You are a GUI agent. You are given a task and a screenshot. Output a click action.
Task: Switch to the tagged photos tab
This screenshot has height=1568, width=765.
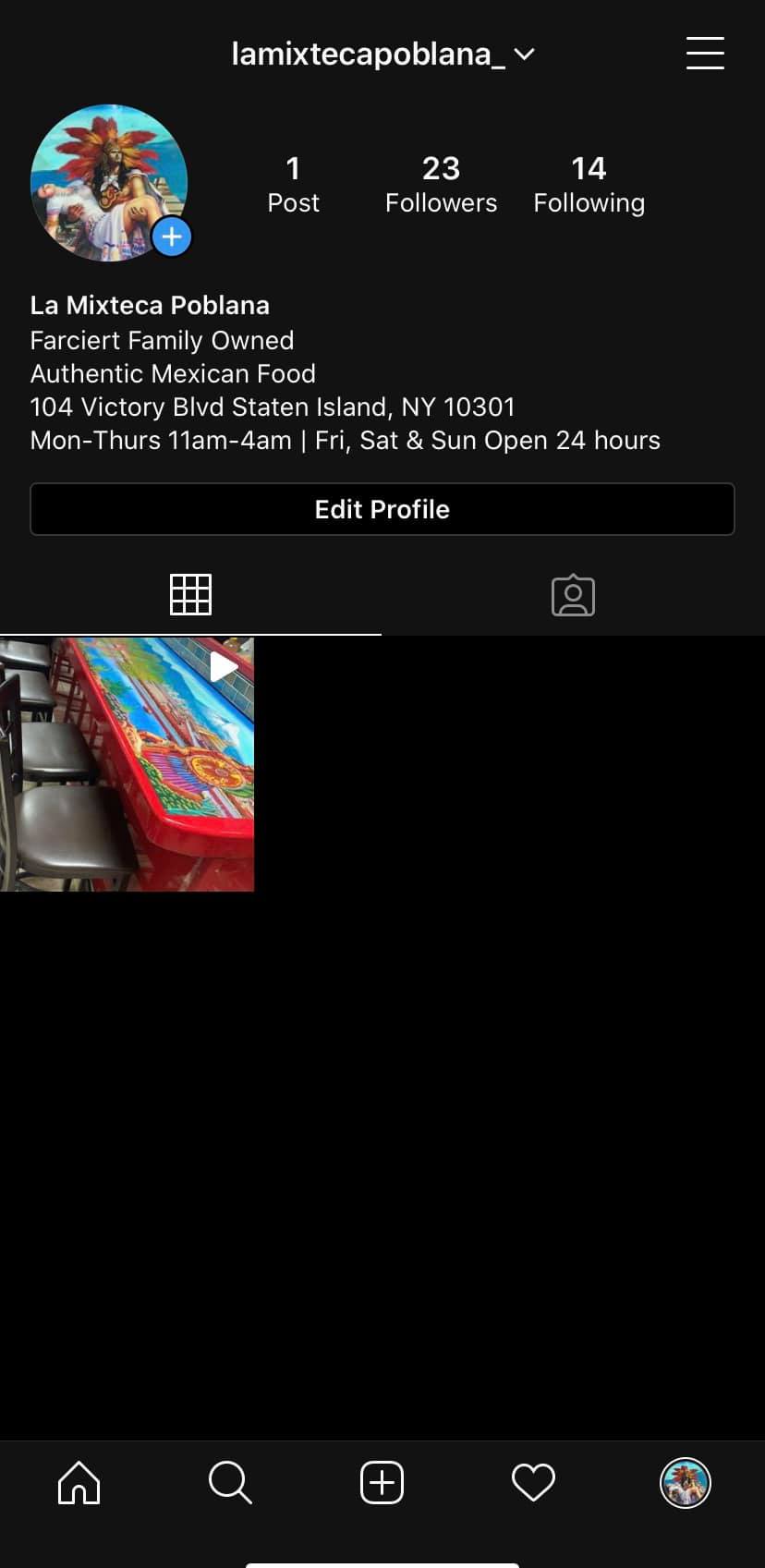pyautogui.click(x=573, y=595)
